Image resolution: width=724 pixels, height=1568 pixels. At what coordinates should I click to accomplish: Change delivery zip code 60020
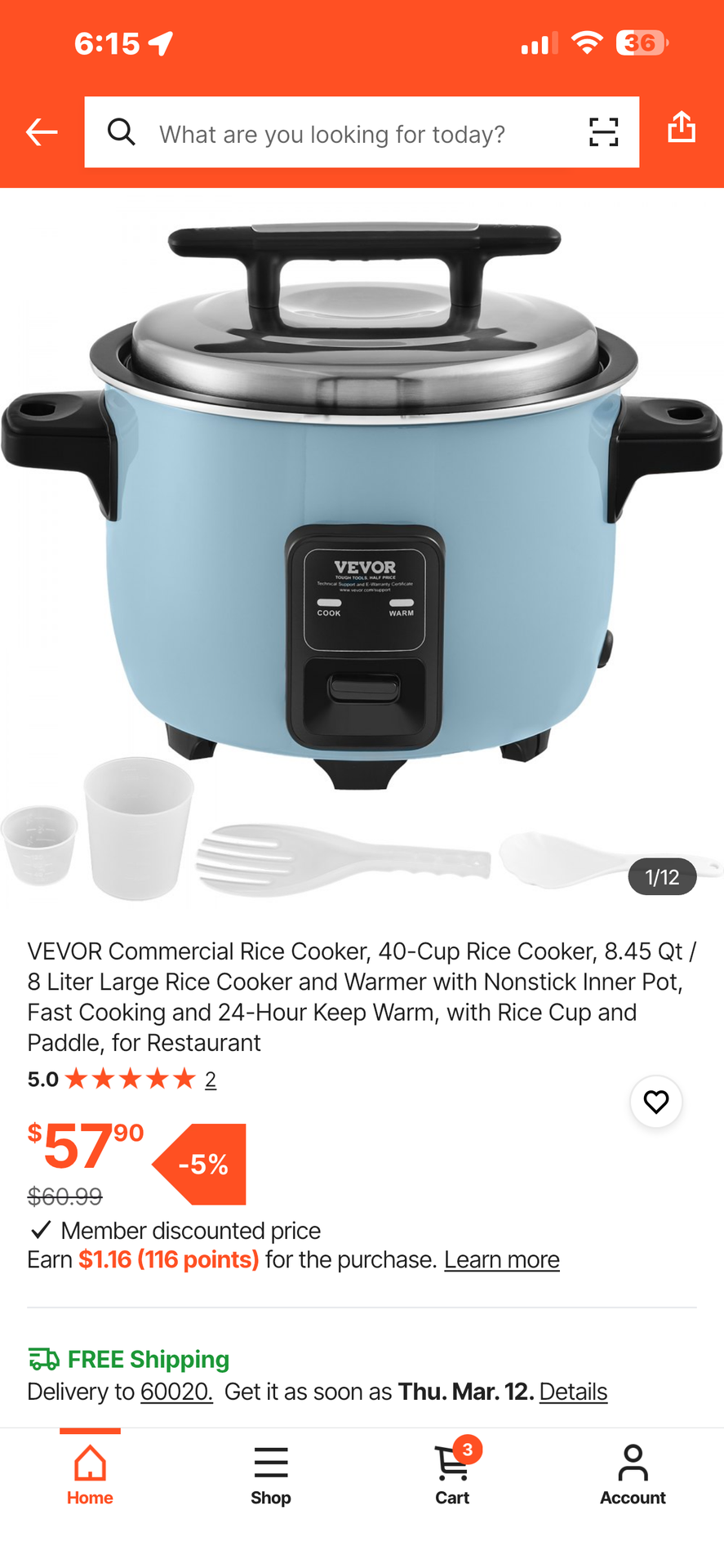(x=176, y=1392)
